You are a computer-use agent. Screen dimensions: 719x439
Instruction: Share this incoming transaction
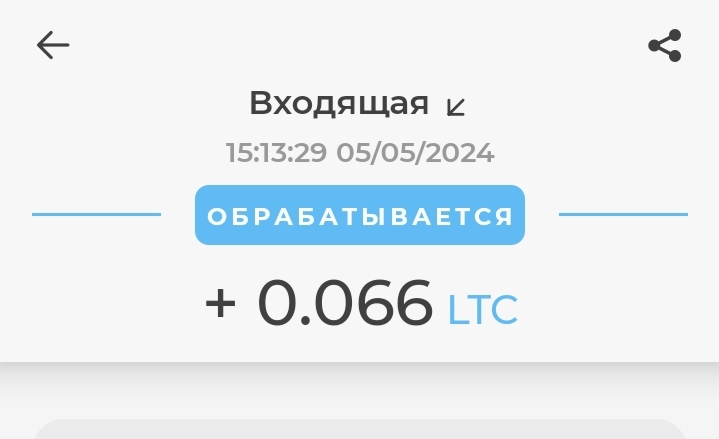click(x=665, y=45)
